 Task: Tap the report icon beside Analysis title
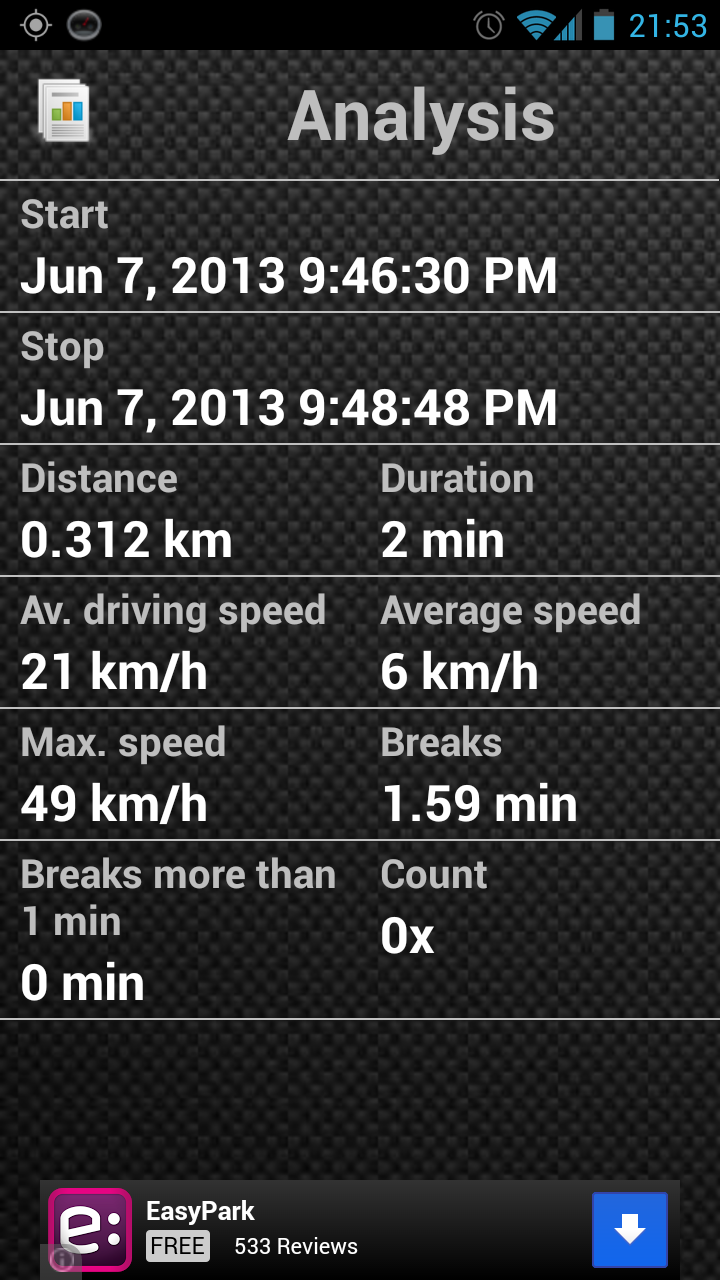[65, 111]
